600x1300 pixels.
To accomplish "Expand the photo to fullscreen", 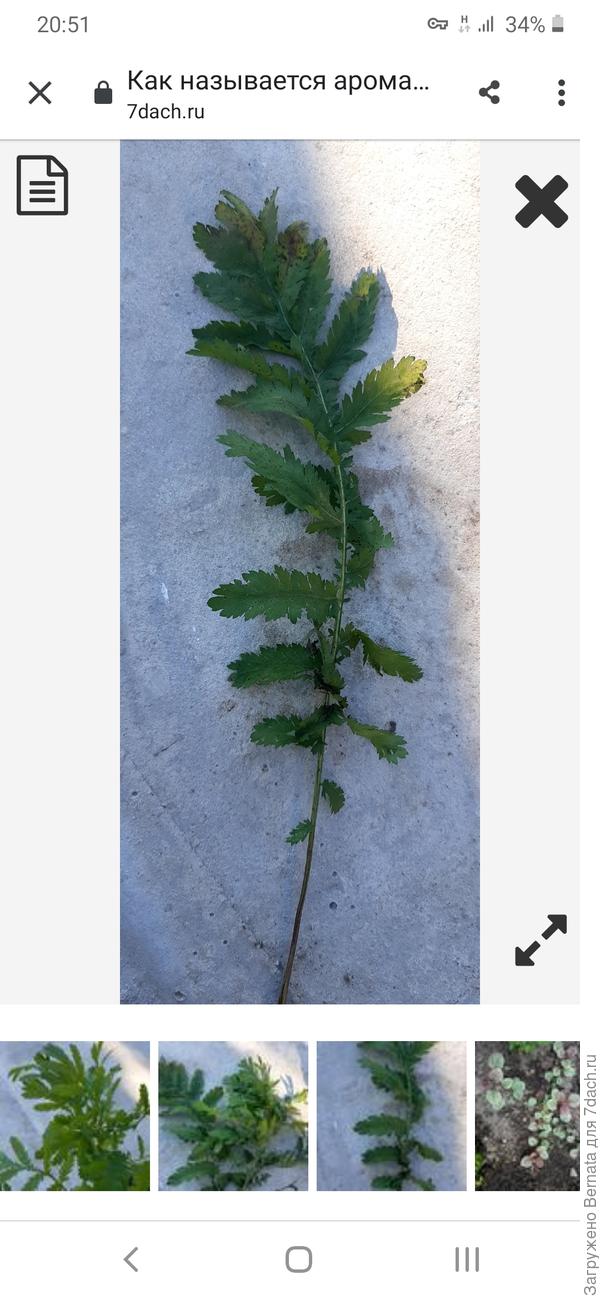I will coord(541,940).
